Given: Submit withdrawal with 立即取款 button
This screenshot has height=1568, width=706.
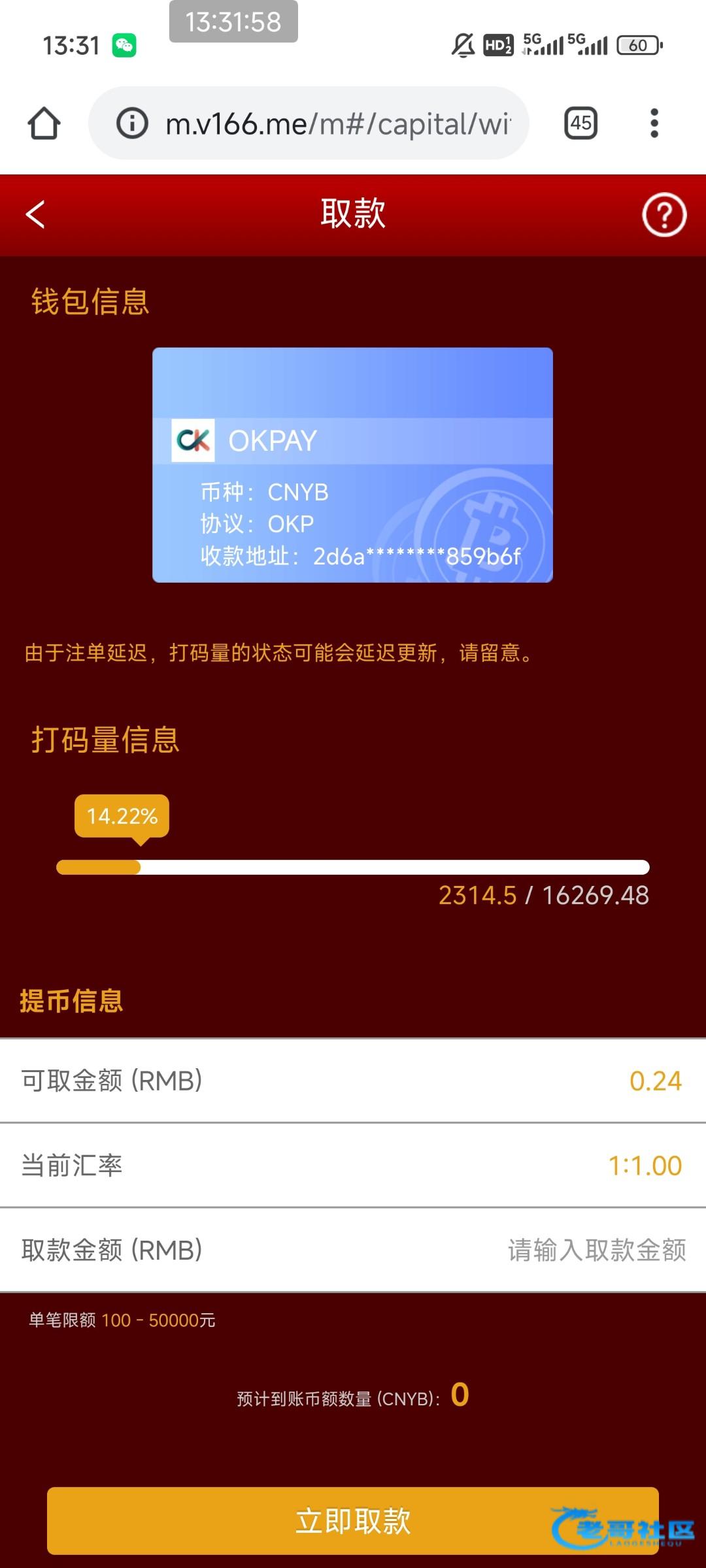Looking at the screenshot, I should coord(353,1520).
